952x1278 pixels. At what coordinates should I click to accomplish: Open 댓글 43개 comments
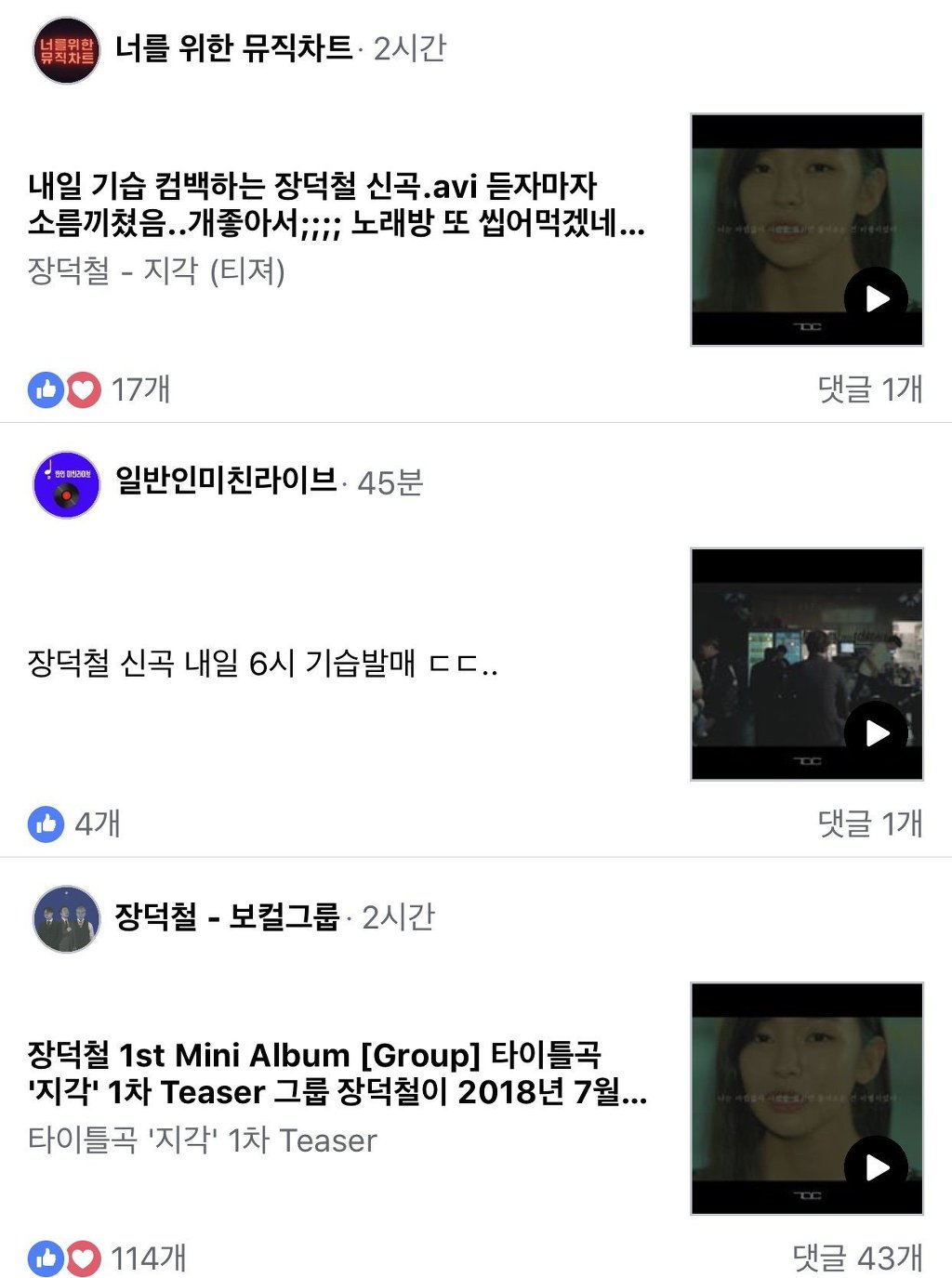[857, 1258]
